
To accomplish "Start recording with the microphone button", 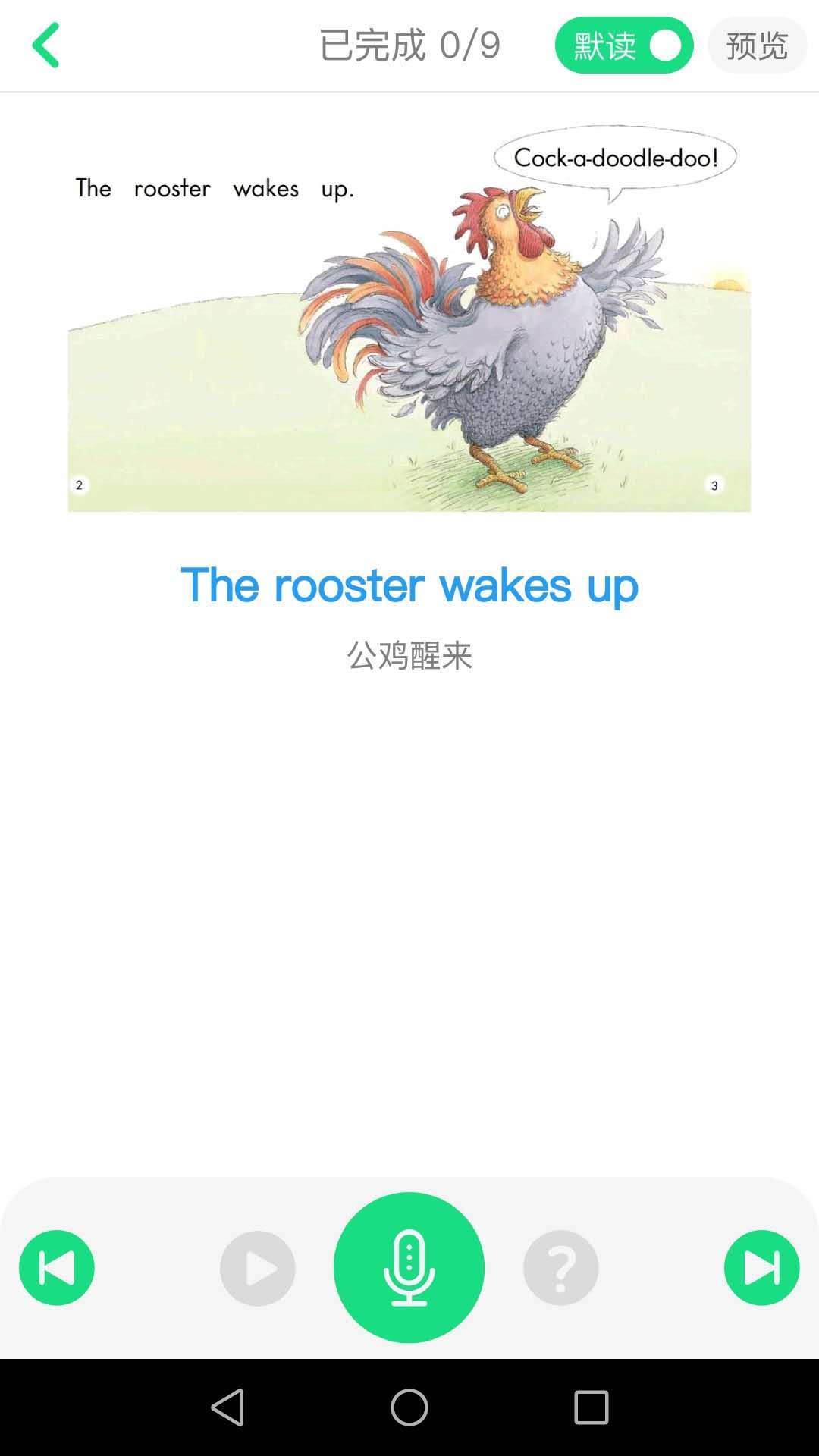I will pyautogui.click(x=409, y=1267).
